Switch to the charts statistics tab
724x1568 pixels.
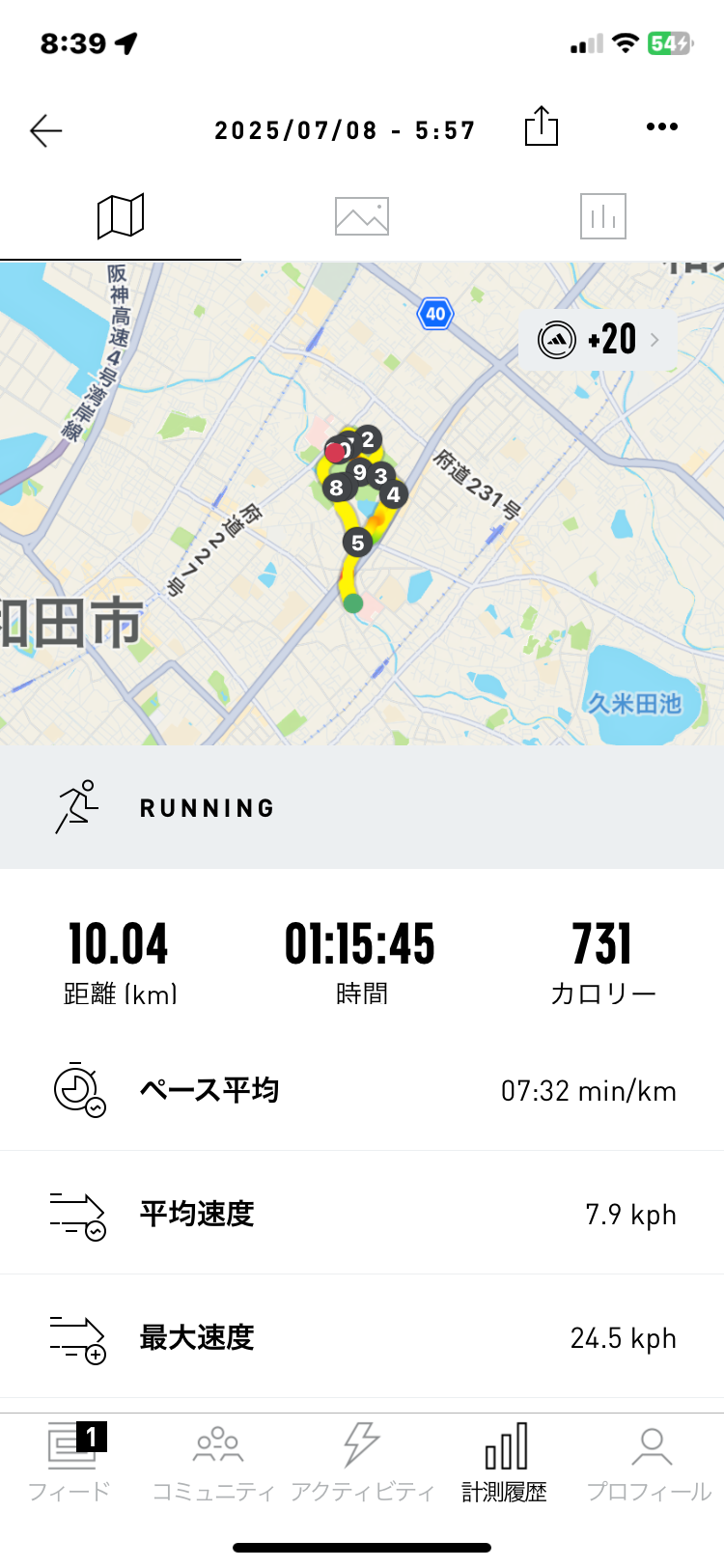pos(603,216)
